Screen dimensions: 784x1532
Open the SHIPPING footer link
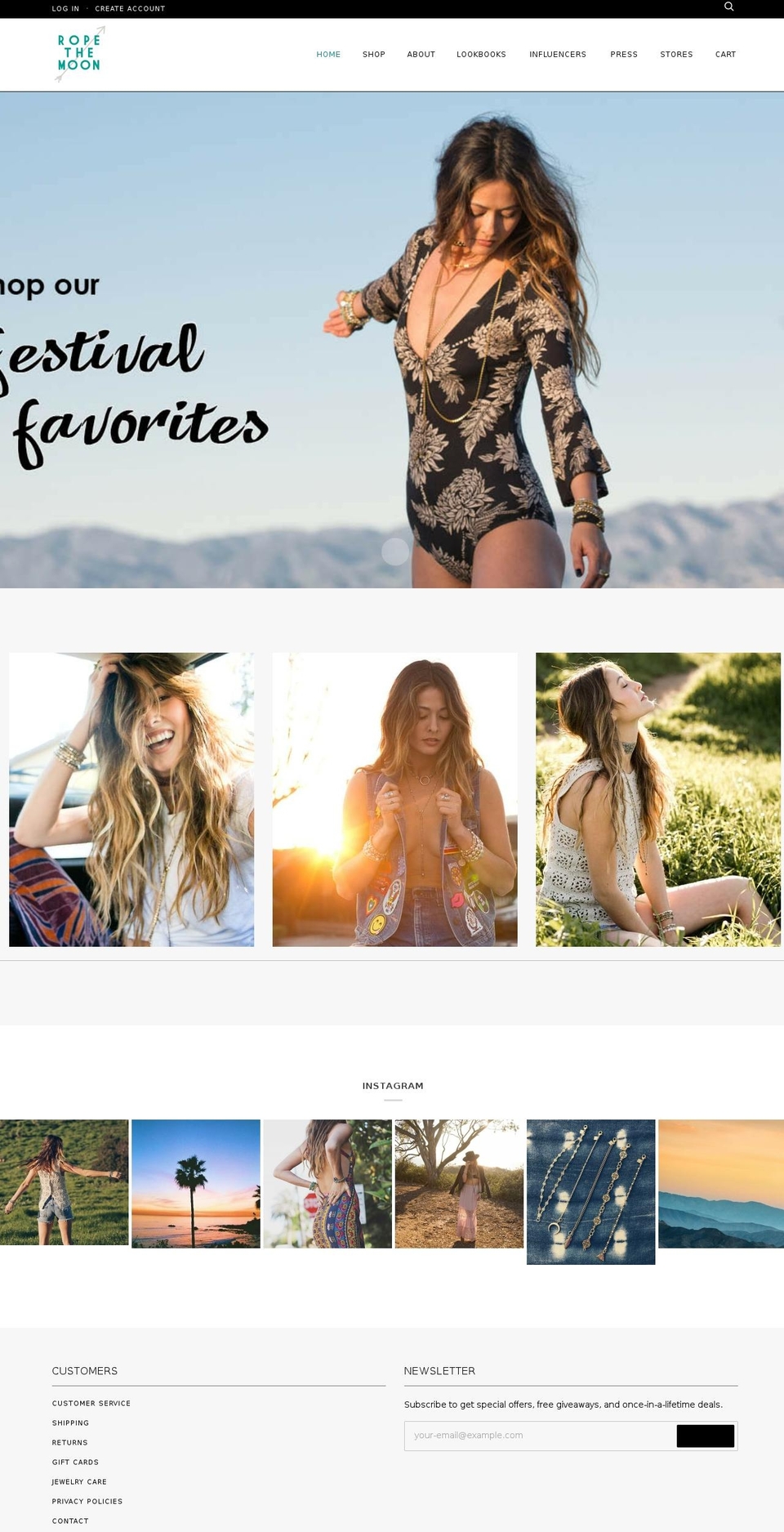70,1423
